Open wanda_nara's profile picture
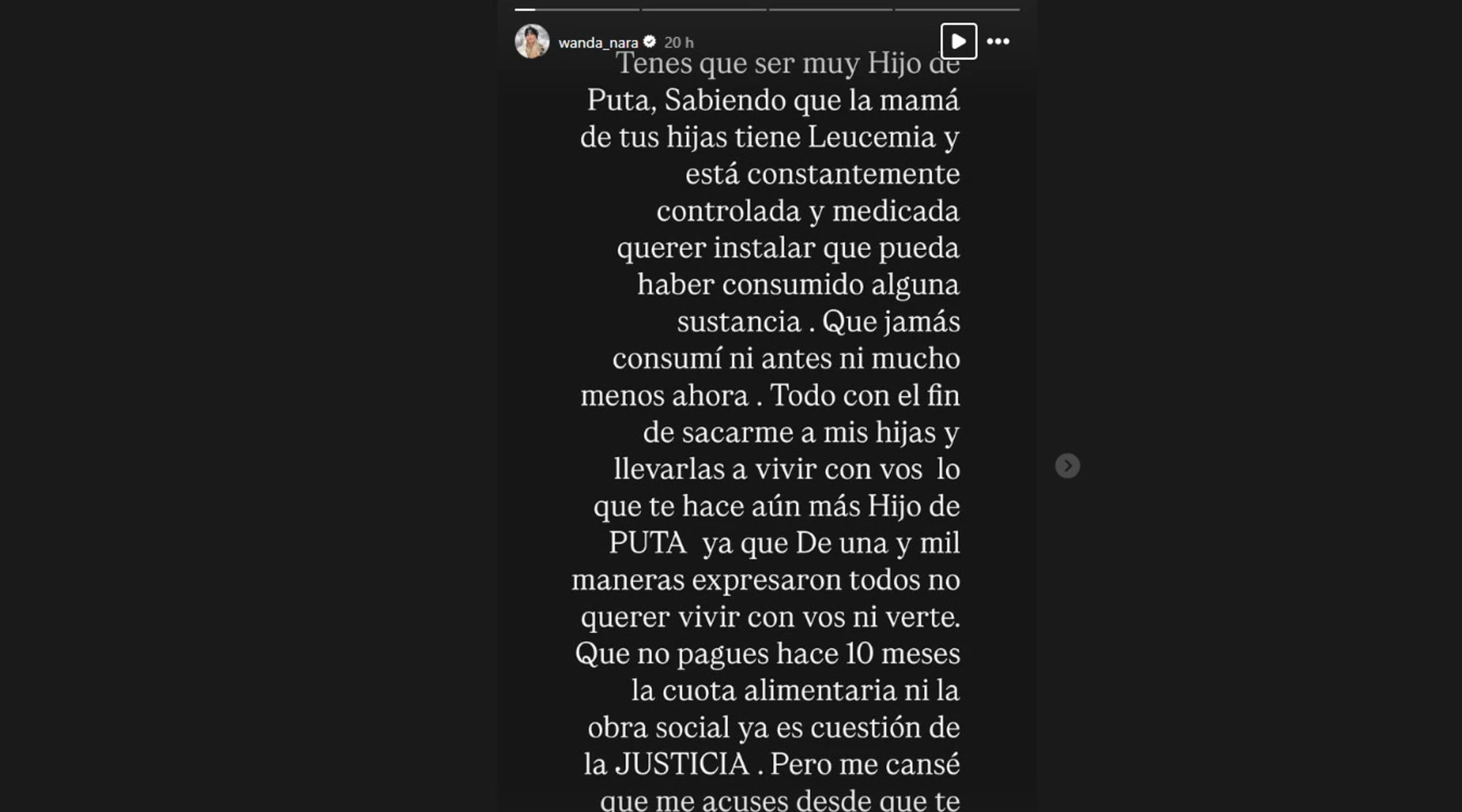The width and height of the screenshot is (1462, 812). click(531, 41)
